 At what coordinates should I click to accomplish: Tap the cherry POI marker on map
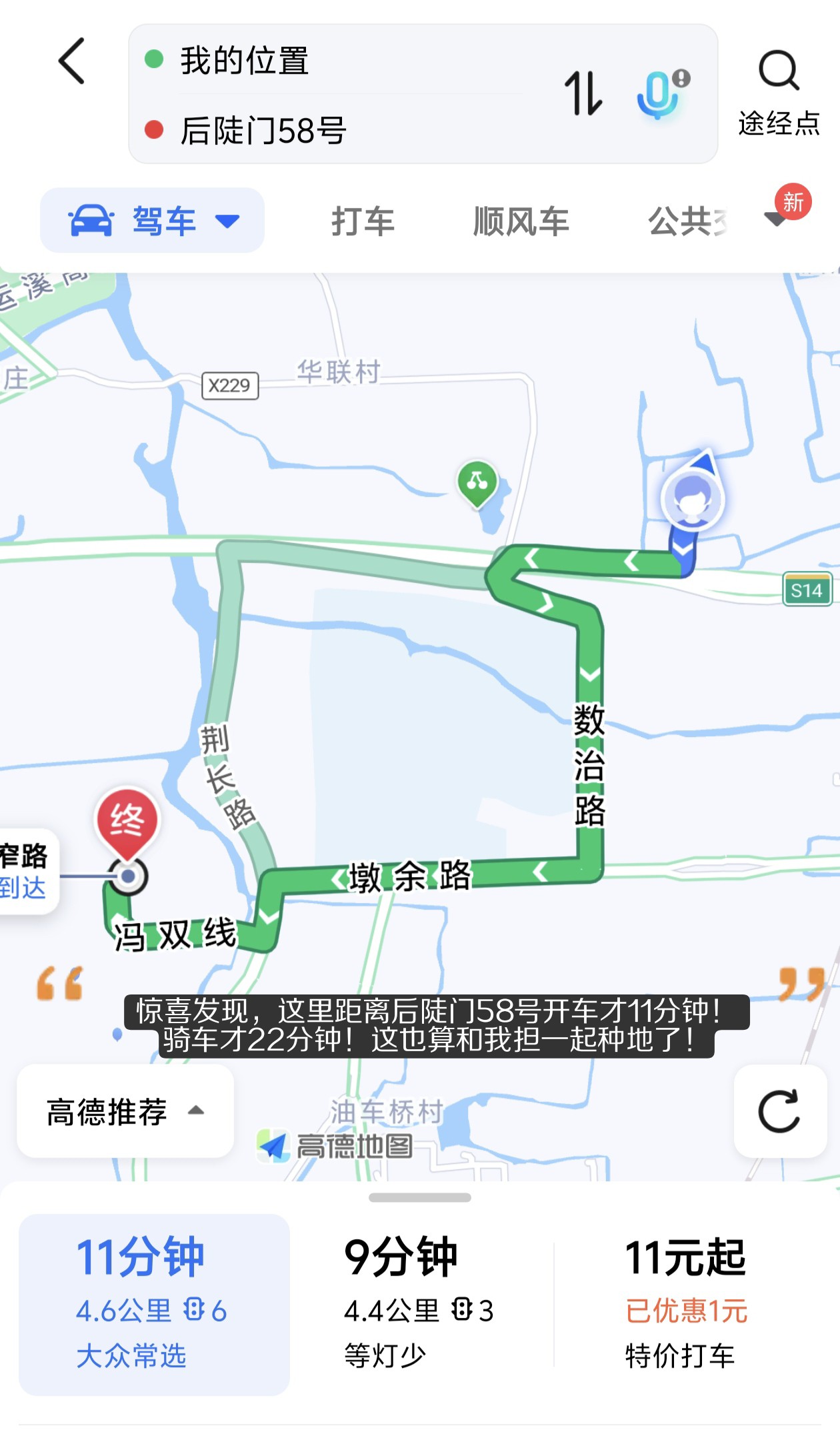[x=477, y=482]
